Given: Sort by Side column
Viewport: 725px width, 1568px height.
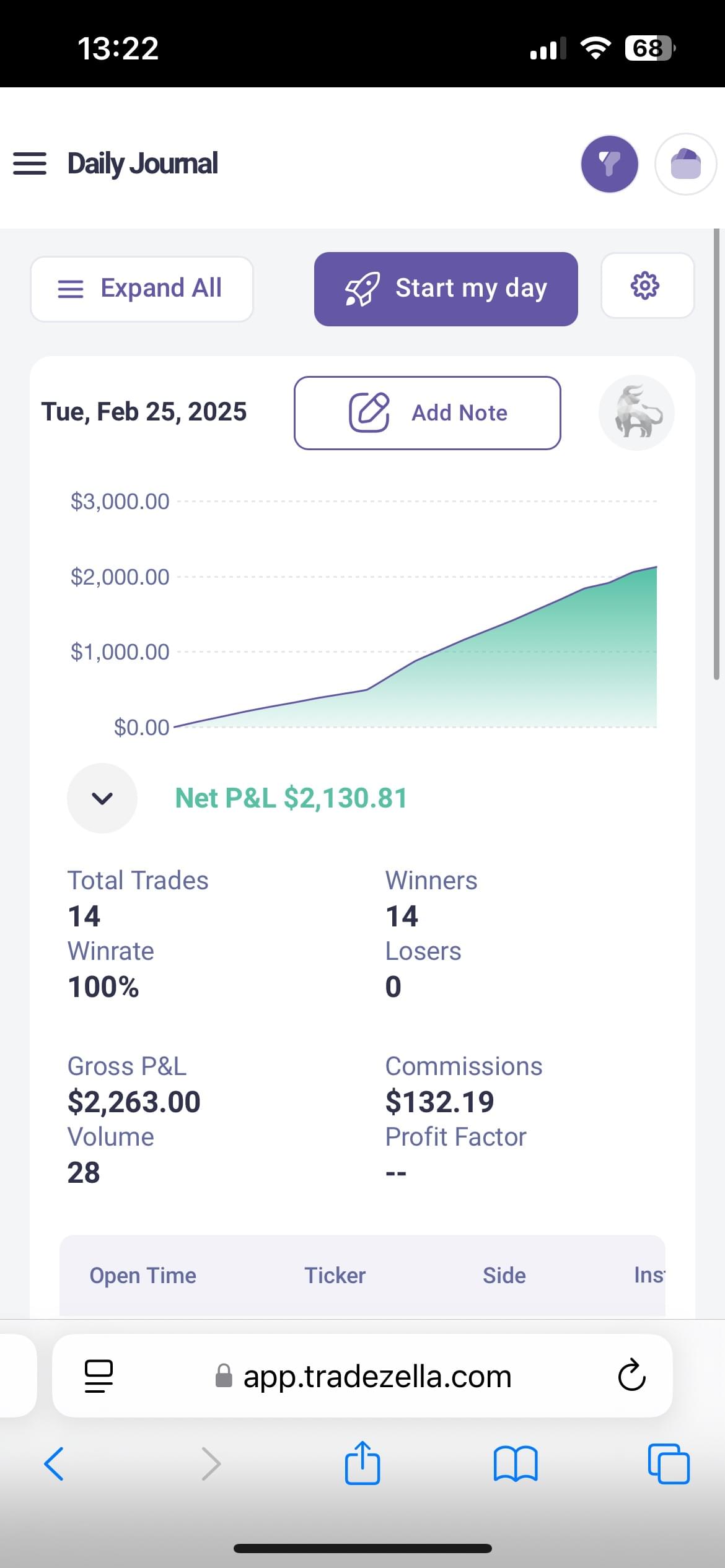Looking at the screenshot, I should point(504,1276).
